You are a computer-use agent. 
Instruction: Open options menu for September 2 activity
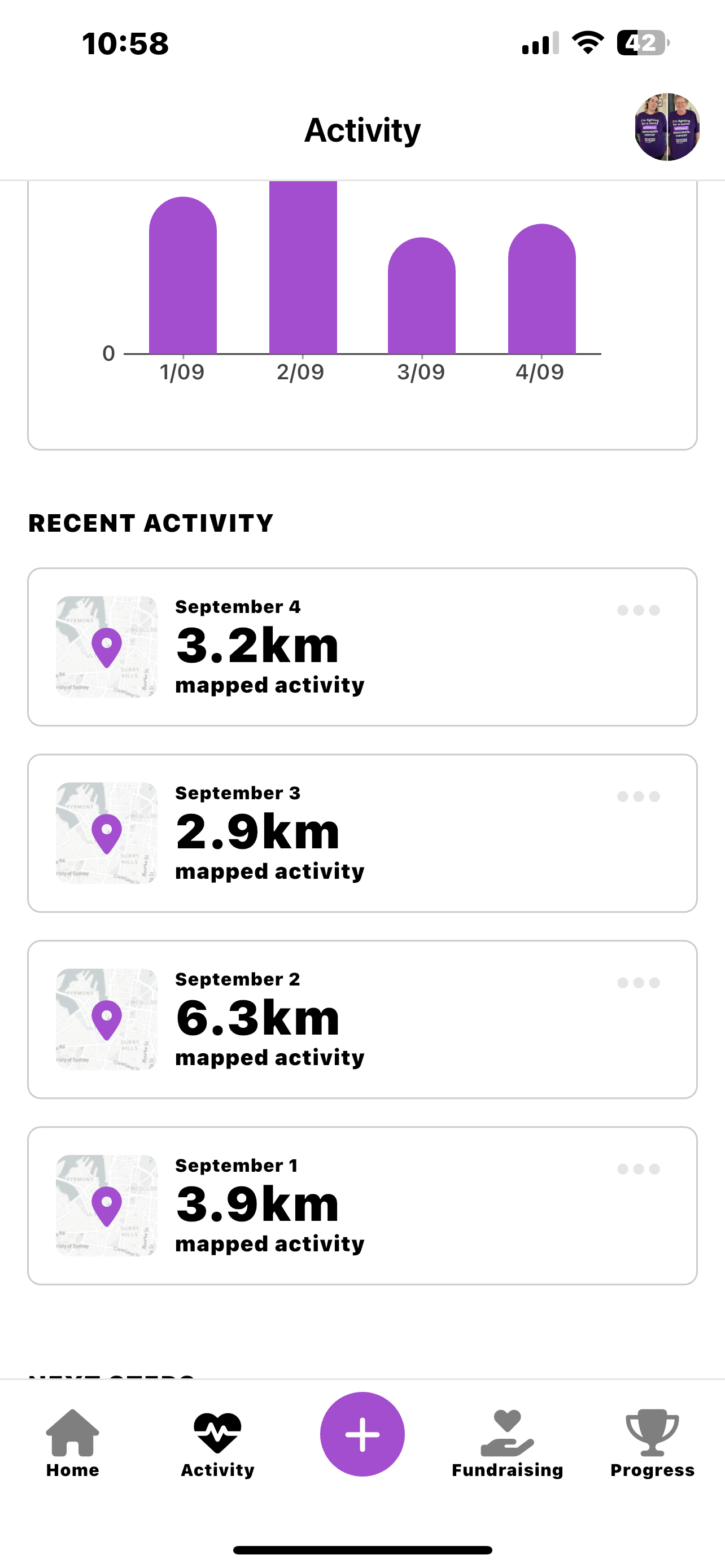(638, 983)
